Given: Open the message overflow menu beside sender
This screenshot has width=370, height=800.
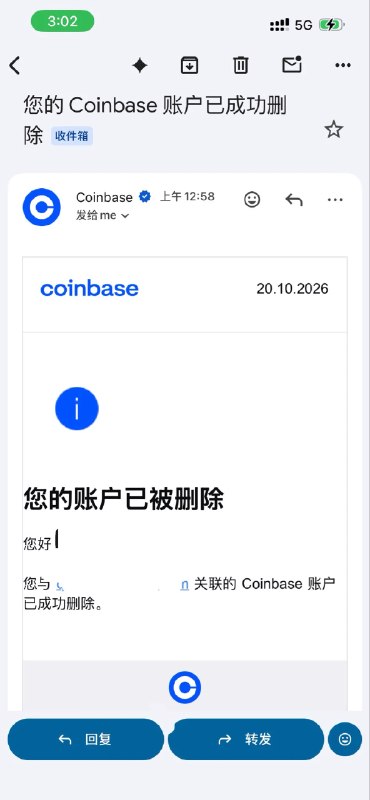Looking at the screenshot, I should point(335,199).
